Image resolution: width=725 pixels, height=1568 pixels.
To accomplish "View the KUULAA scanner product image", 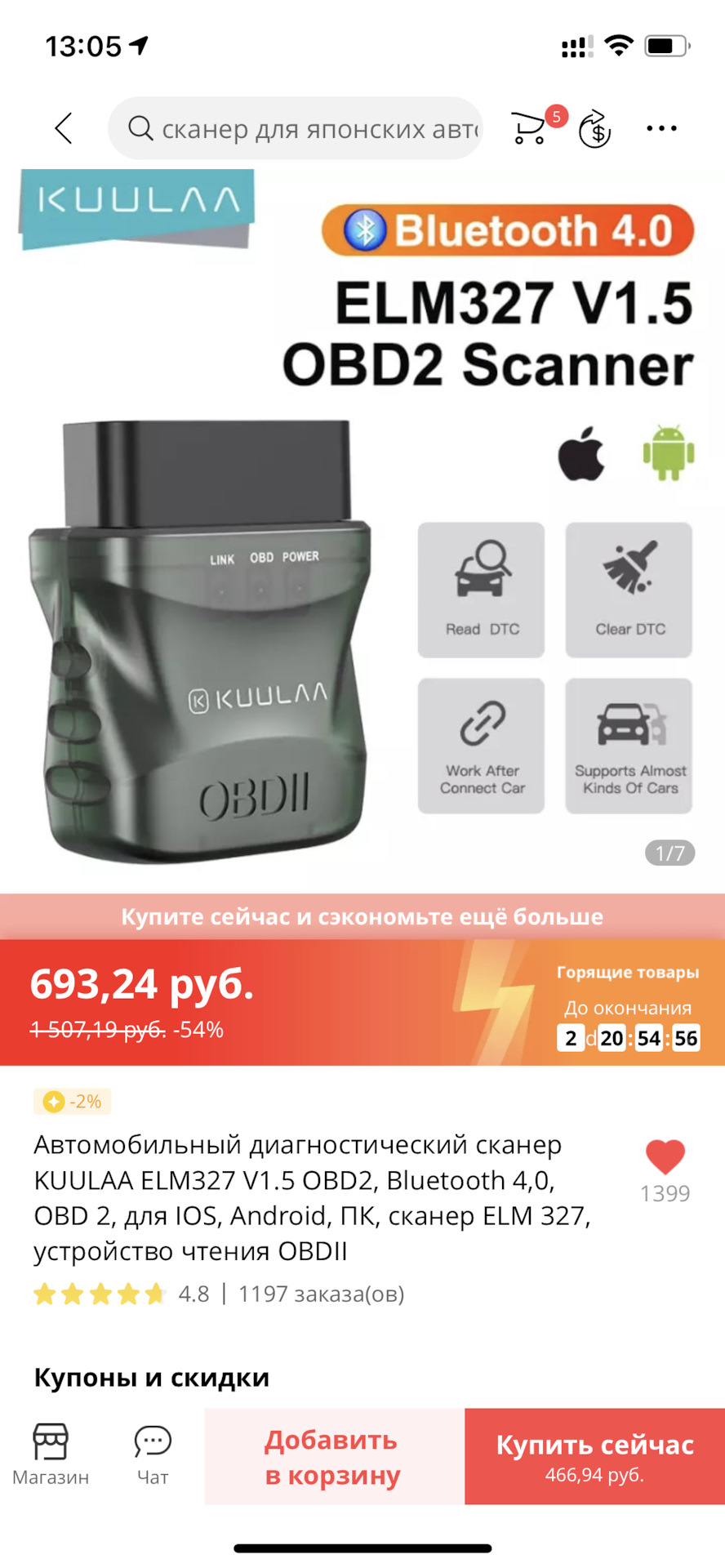I will 362,531.
